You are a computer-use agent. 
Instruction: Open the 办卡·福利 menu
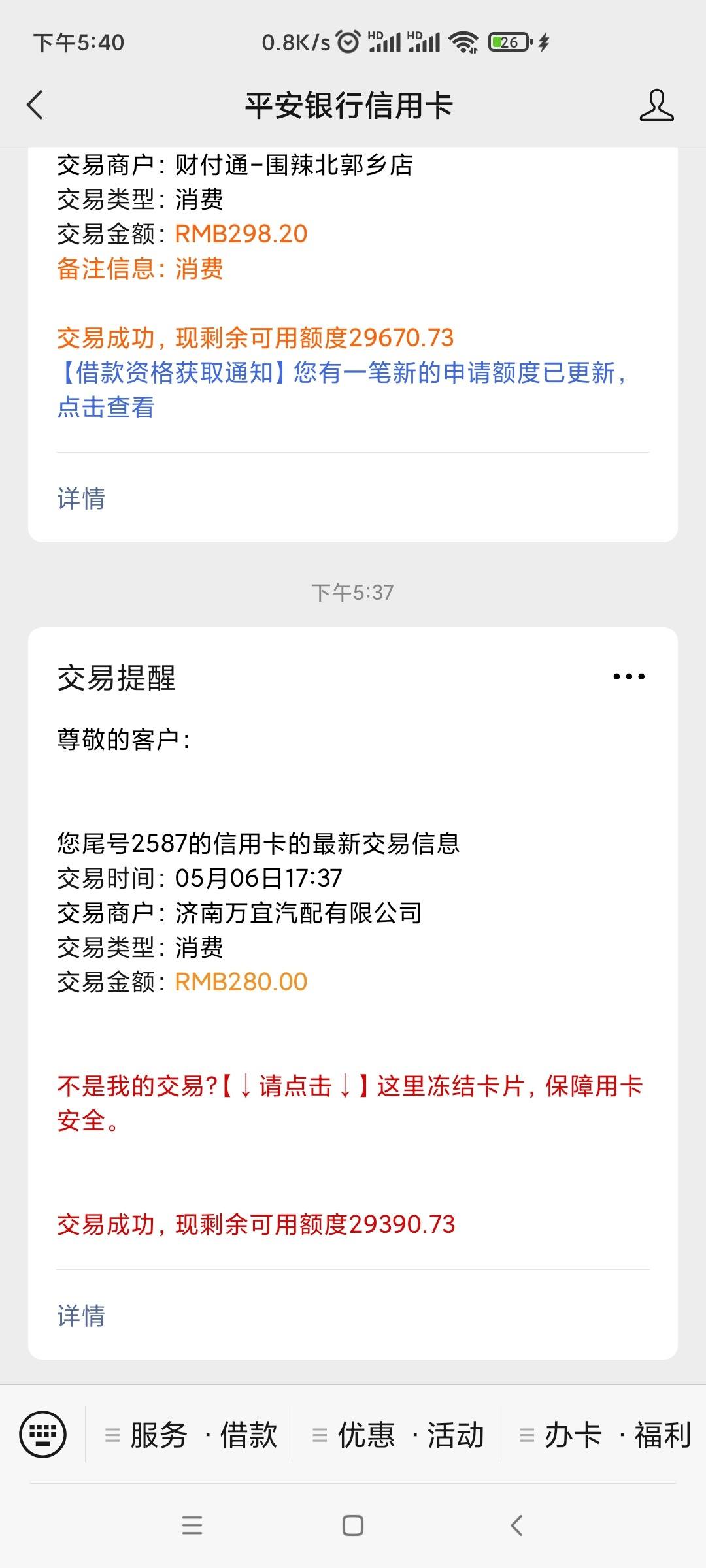[x=603, y=1435]
